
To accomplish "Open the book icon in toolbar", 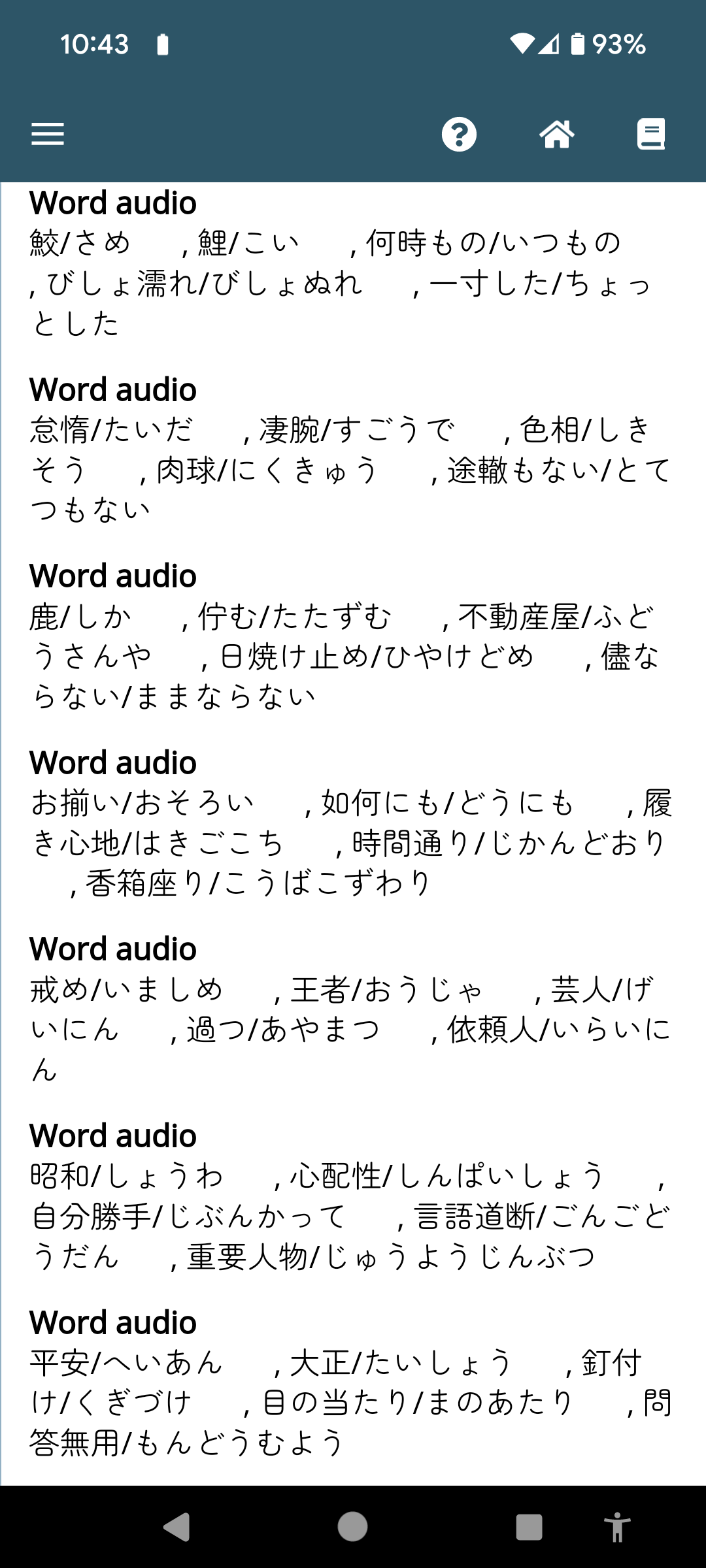I will (x=651, y=135).
